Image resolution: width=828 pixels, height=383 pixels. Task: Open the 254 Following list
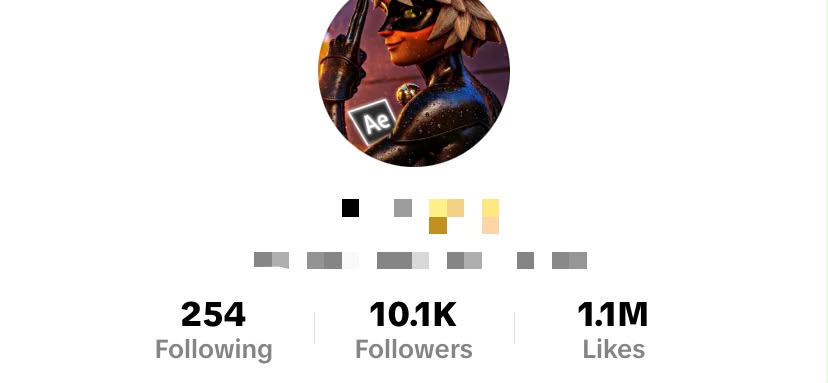click(x=213, y=330)
